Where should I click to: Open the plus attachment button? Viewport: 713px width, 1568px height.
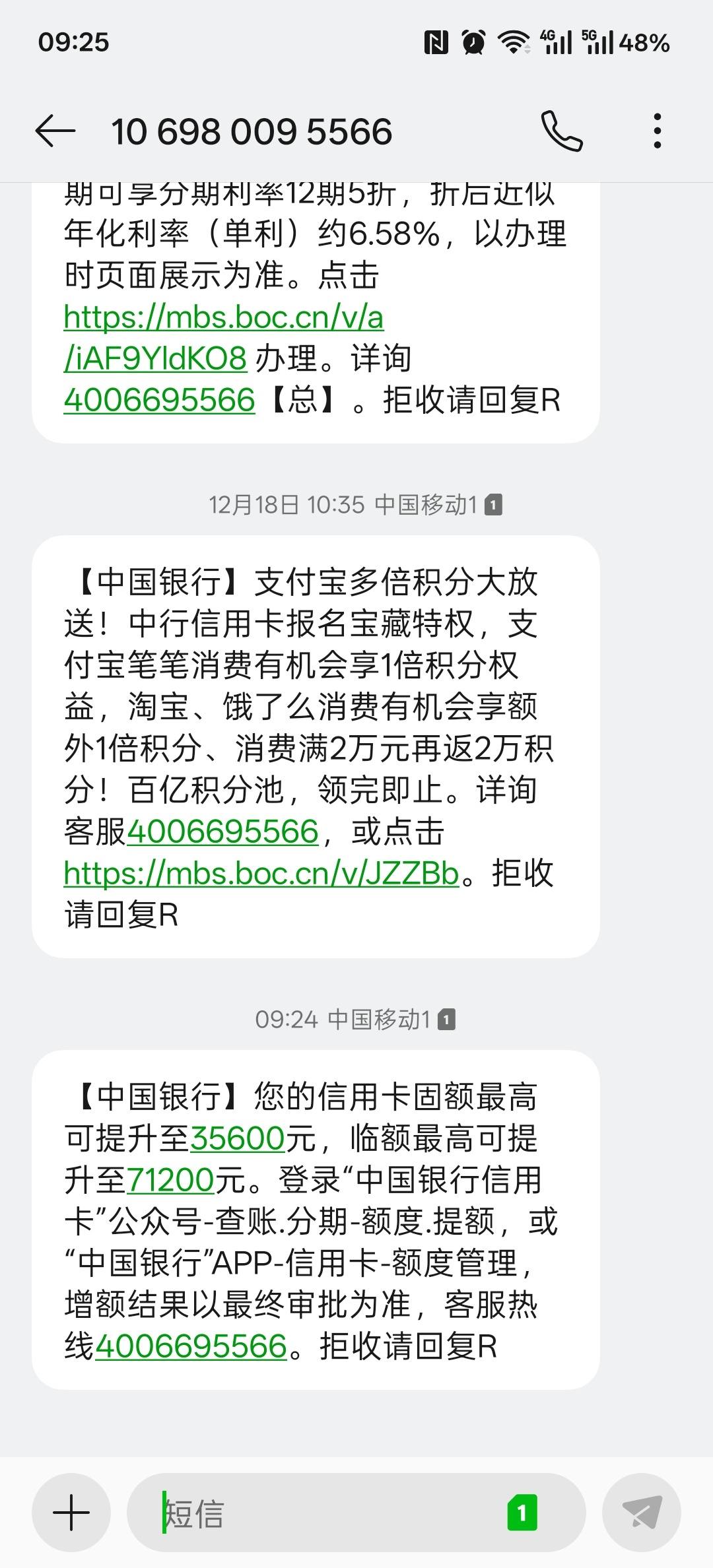[x=71, y=1513]
